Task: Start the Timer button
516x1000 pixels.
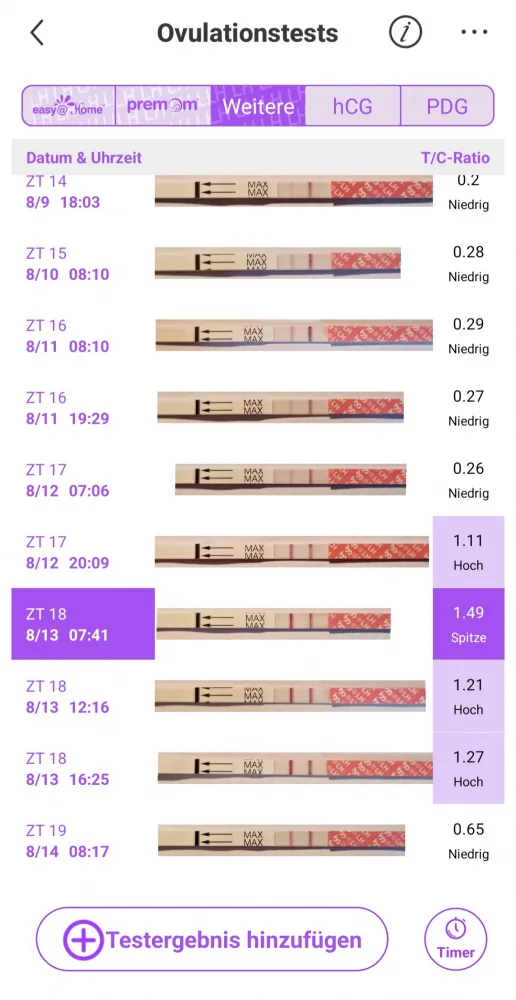Action: pos(455,940)
